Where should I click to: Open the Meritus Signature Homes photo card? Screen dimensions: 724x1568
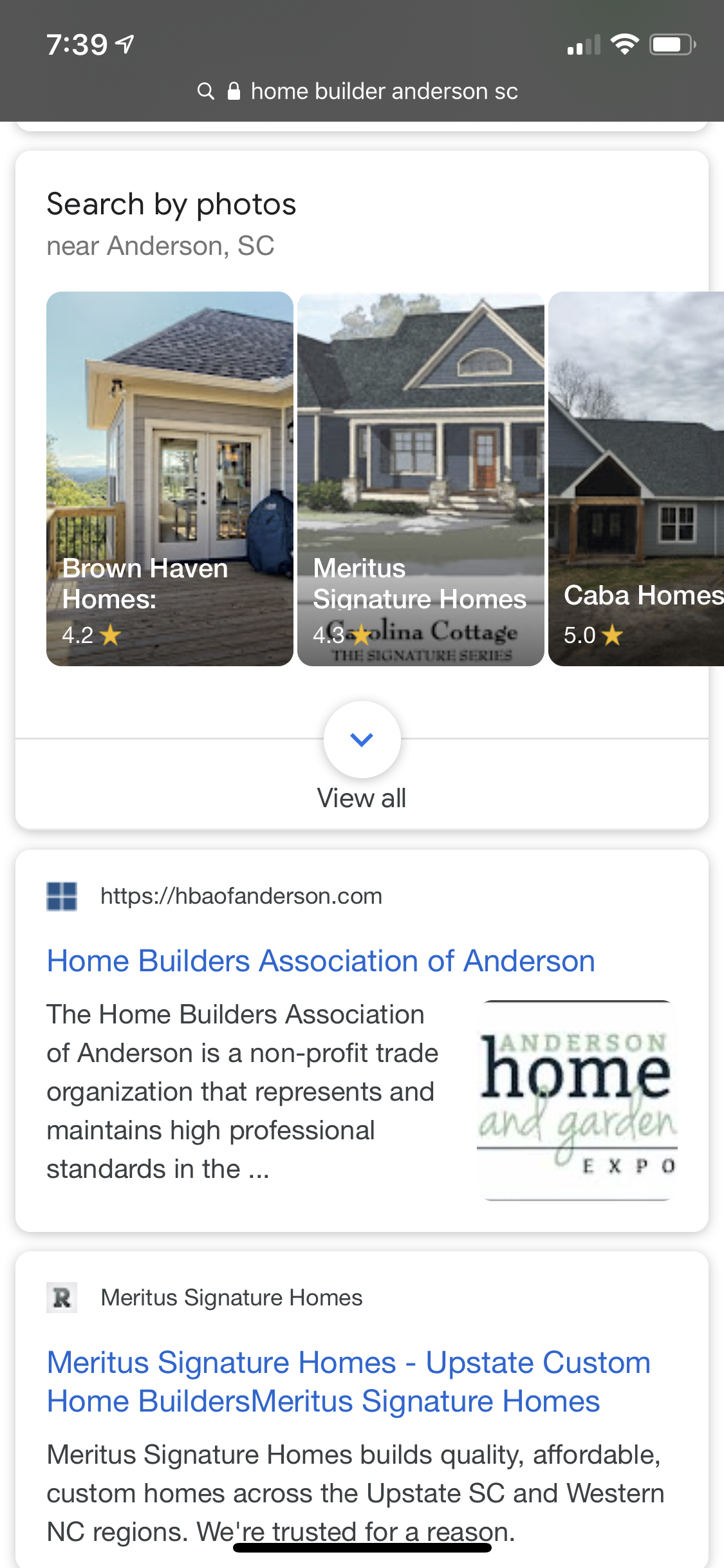click(x=421, y=478)
